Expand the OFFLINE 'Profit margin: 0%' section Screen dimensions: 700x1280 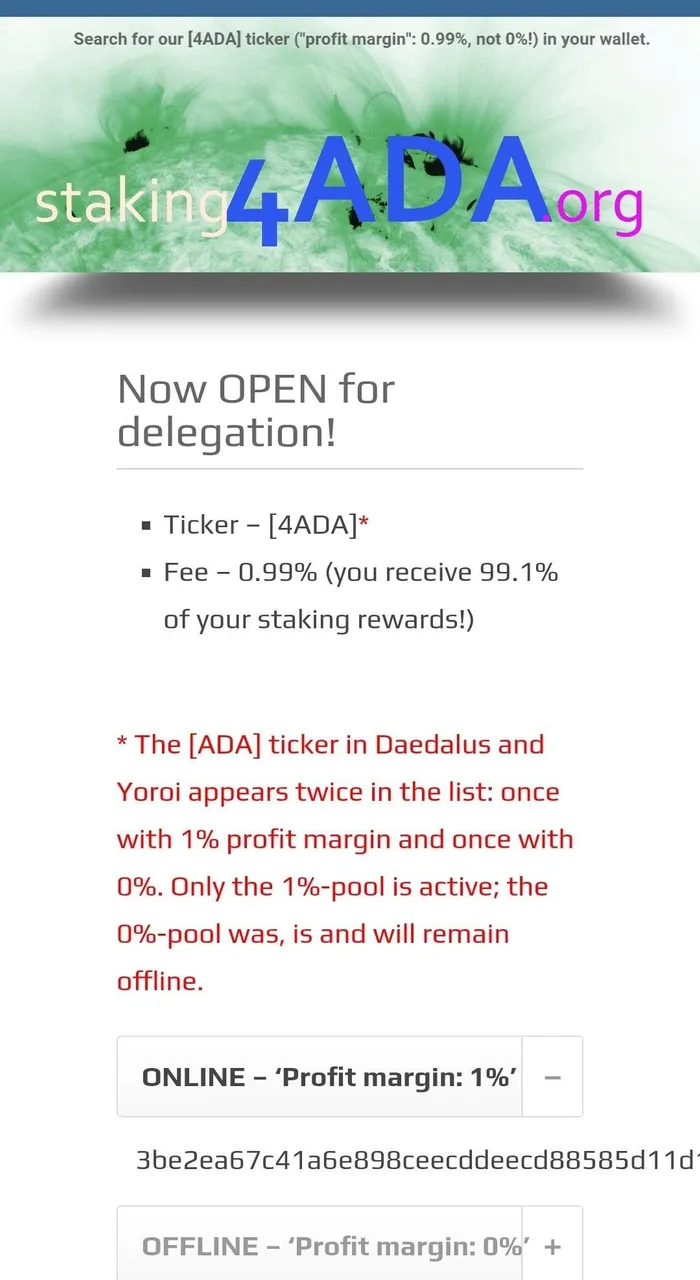[552, 1246]
